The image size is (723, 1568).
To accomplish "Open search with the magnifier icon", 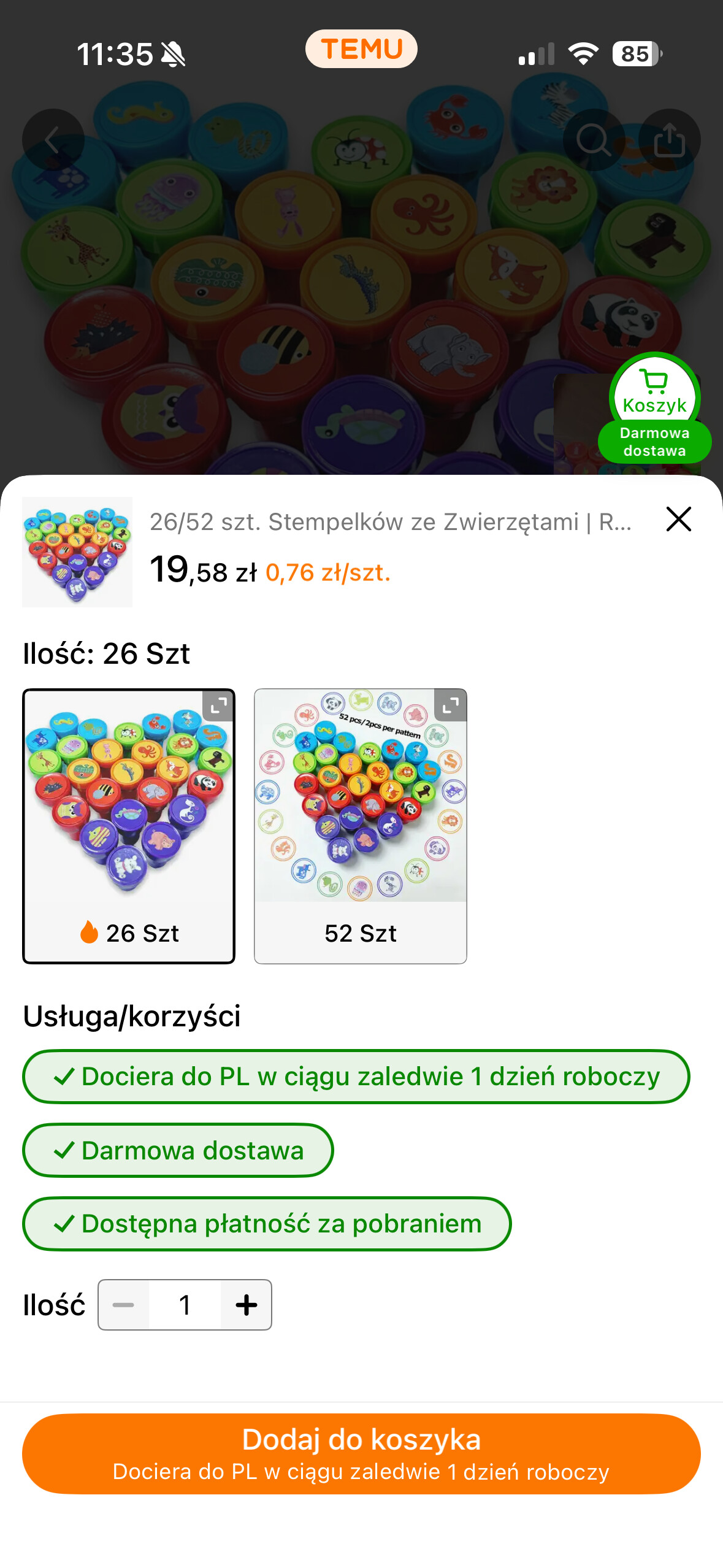I will (594, 140).
